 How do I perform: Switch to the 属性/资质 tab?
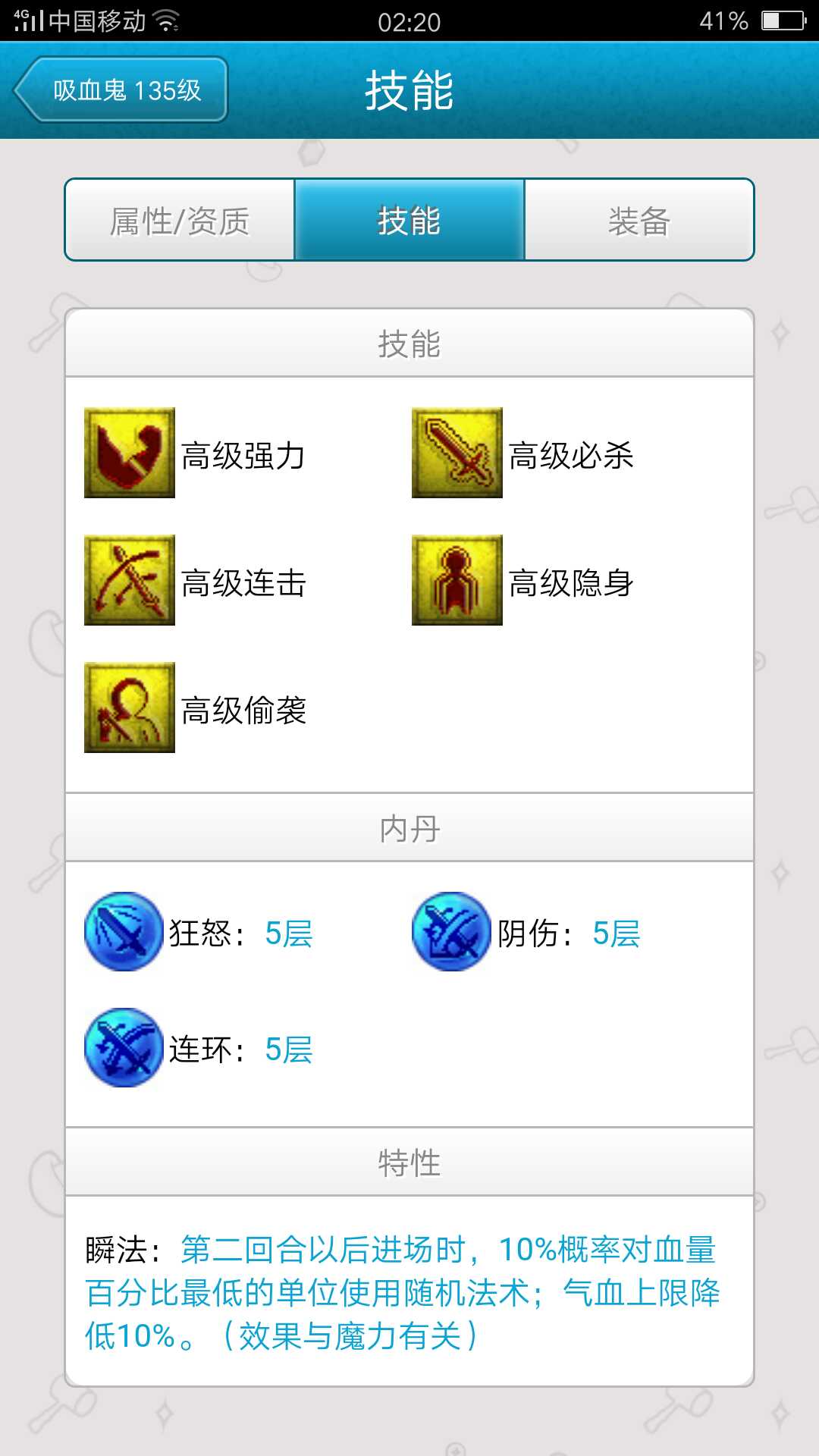click(180, 221)
